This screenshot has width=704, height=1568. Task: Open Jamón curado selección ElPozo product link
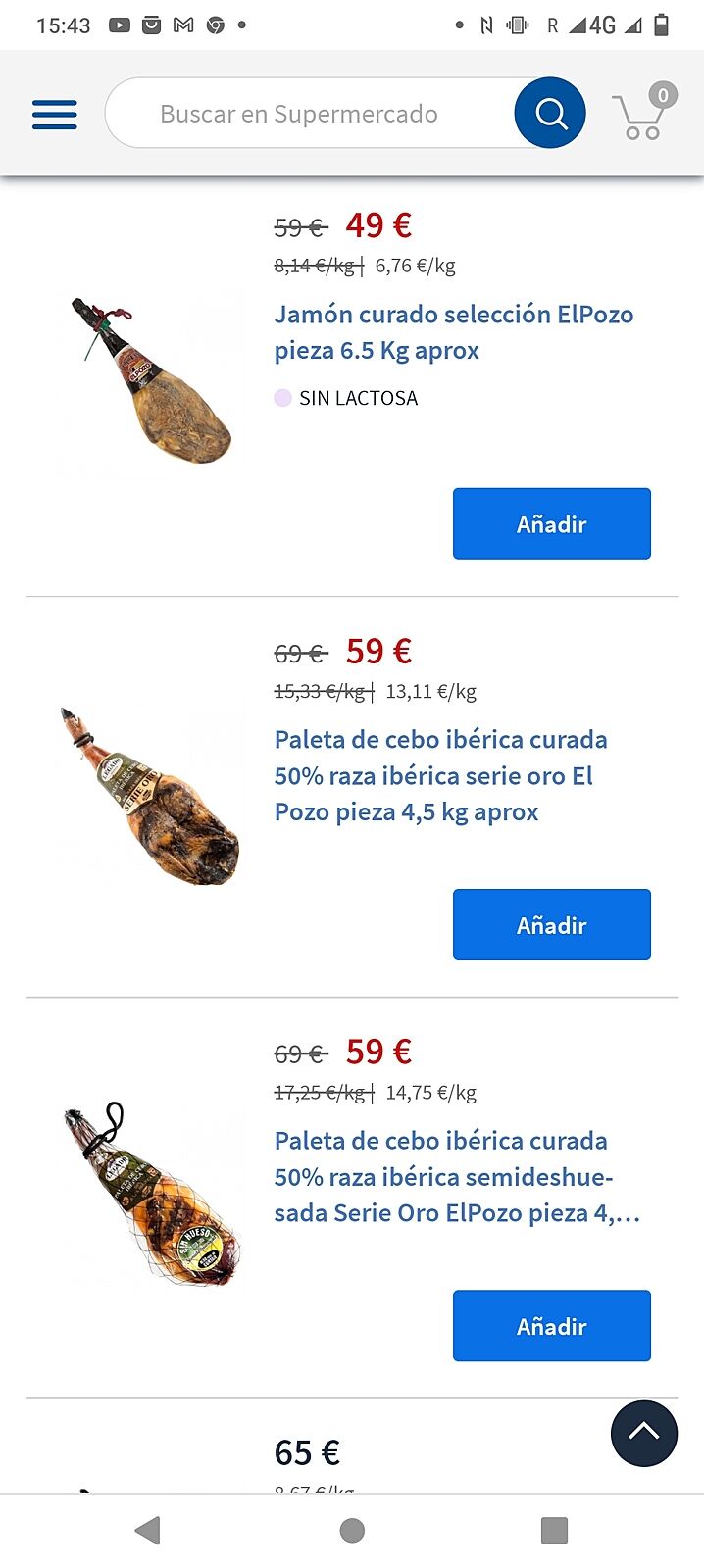453,332
